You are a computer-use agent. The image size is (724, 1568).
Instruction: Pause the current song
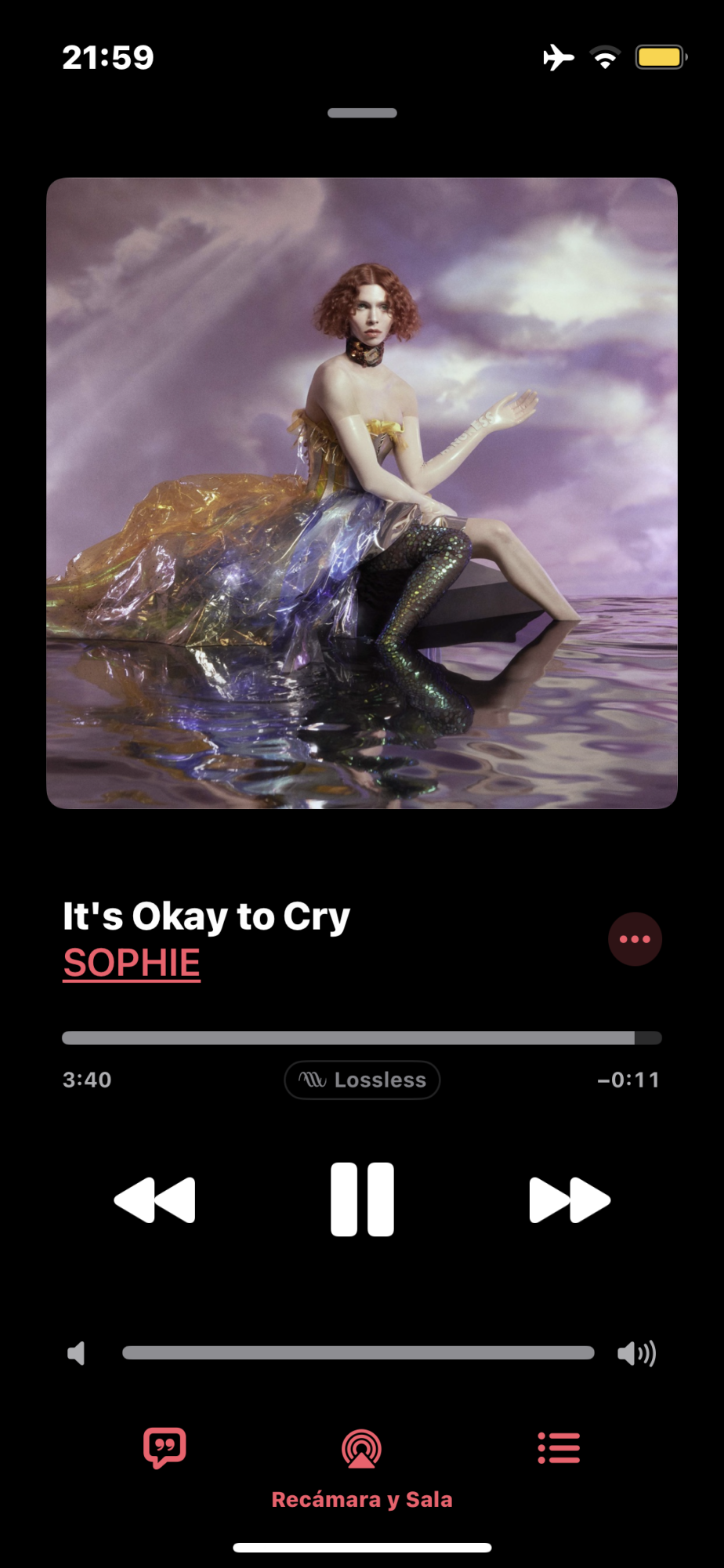pyautogui.click(x=362, y=1200)
